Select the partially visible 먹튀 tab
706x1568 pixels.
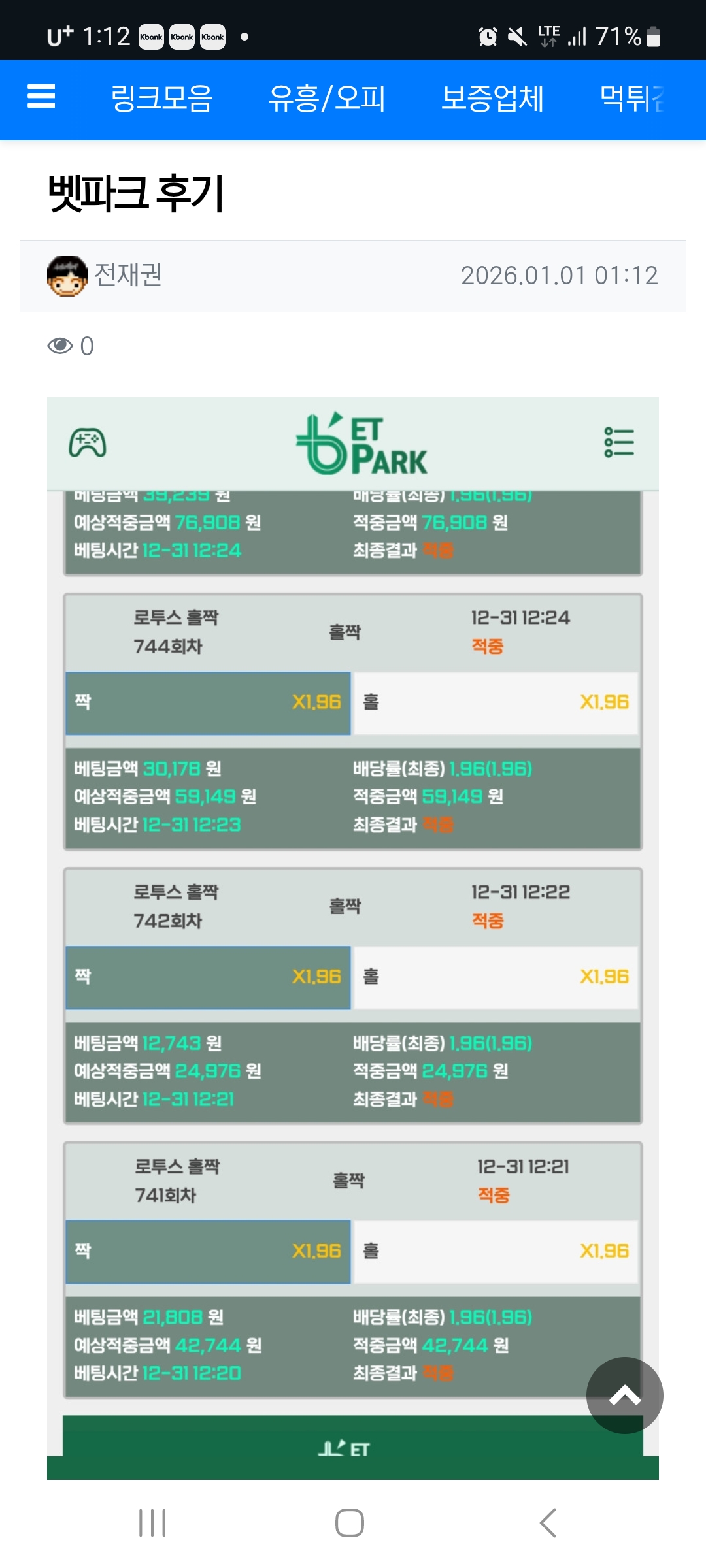pyautogui.click(x=631, y=99)
